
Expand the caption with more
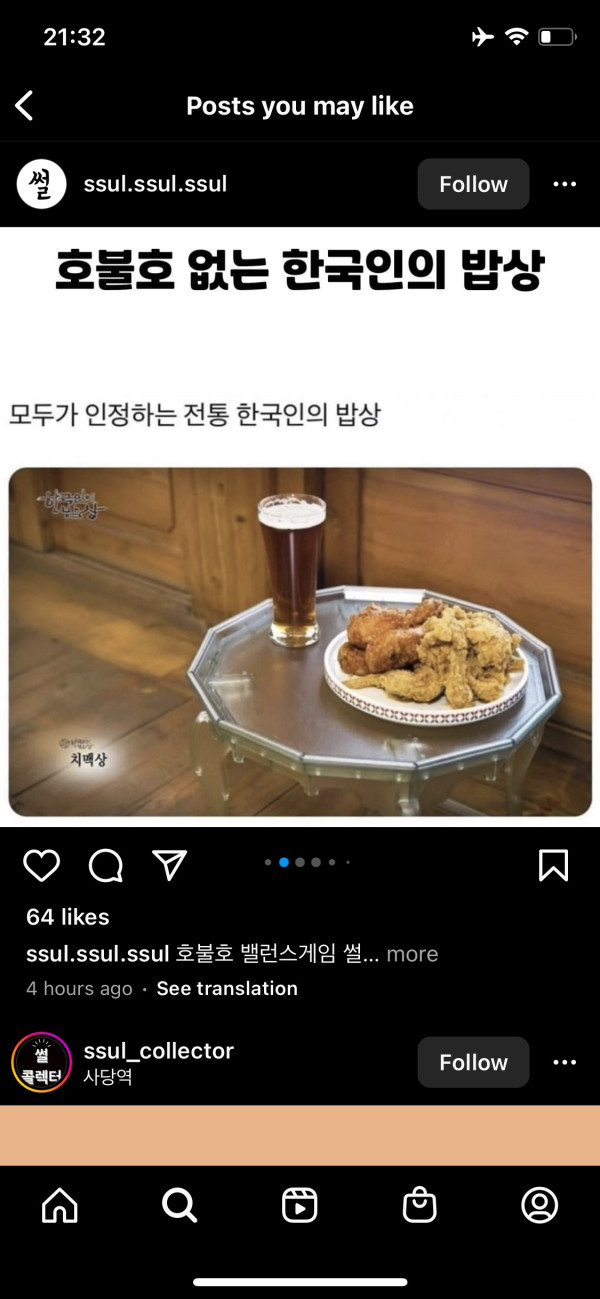412,954
